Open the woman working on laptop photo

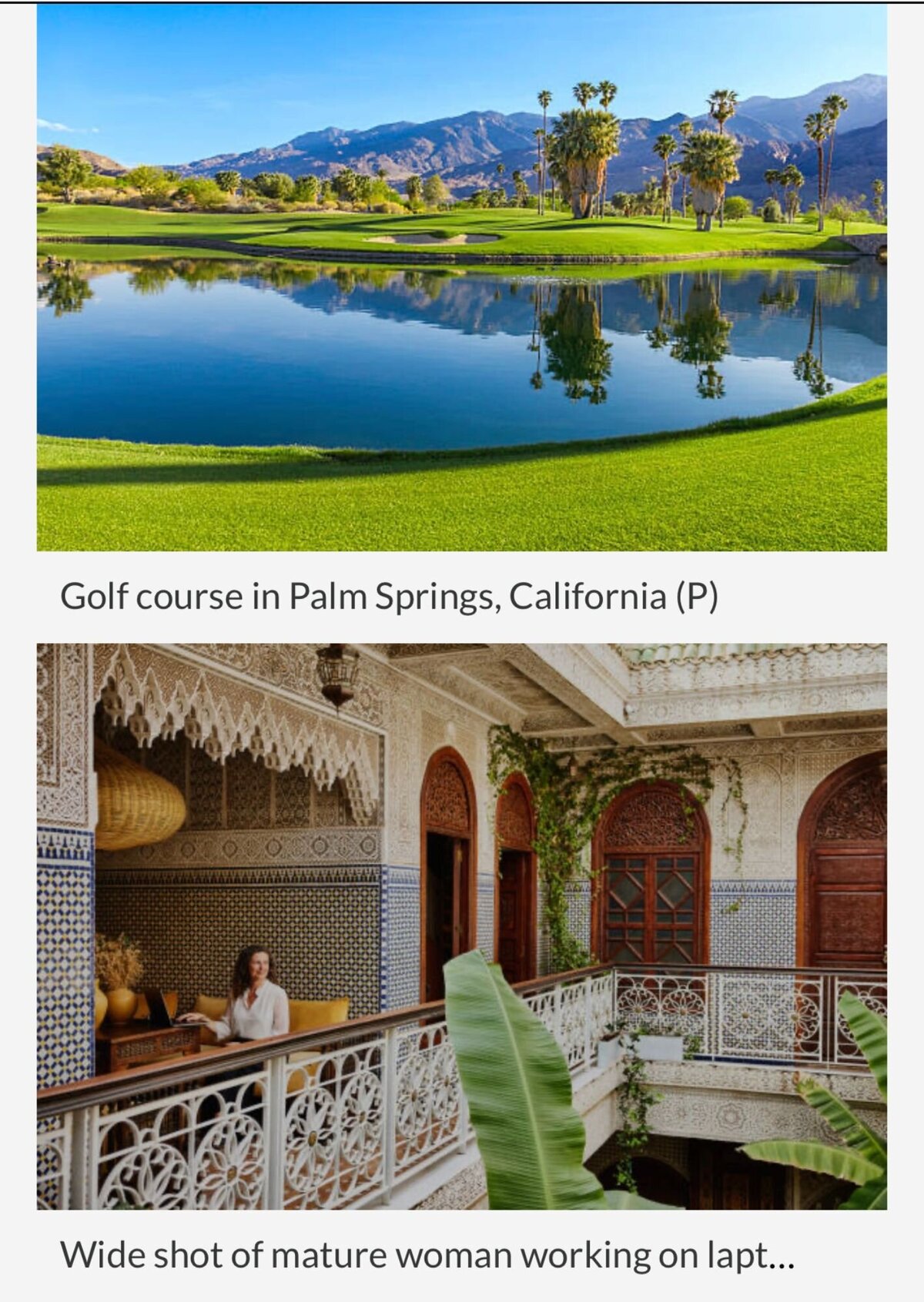coord(462,926)
